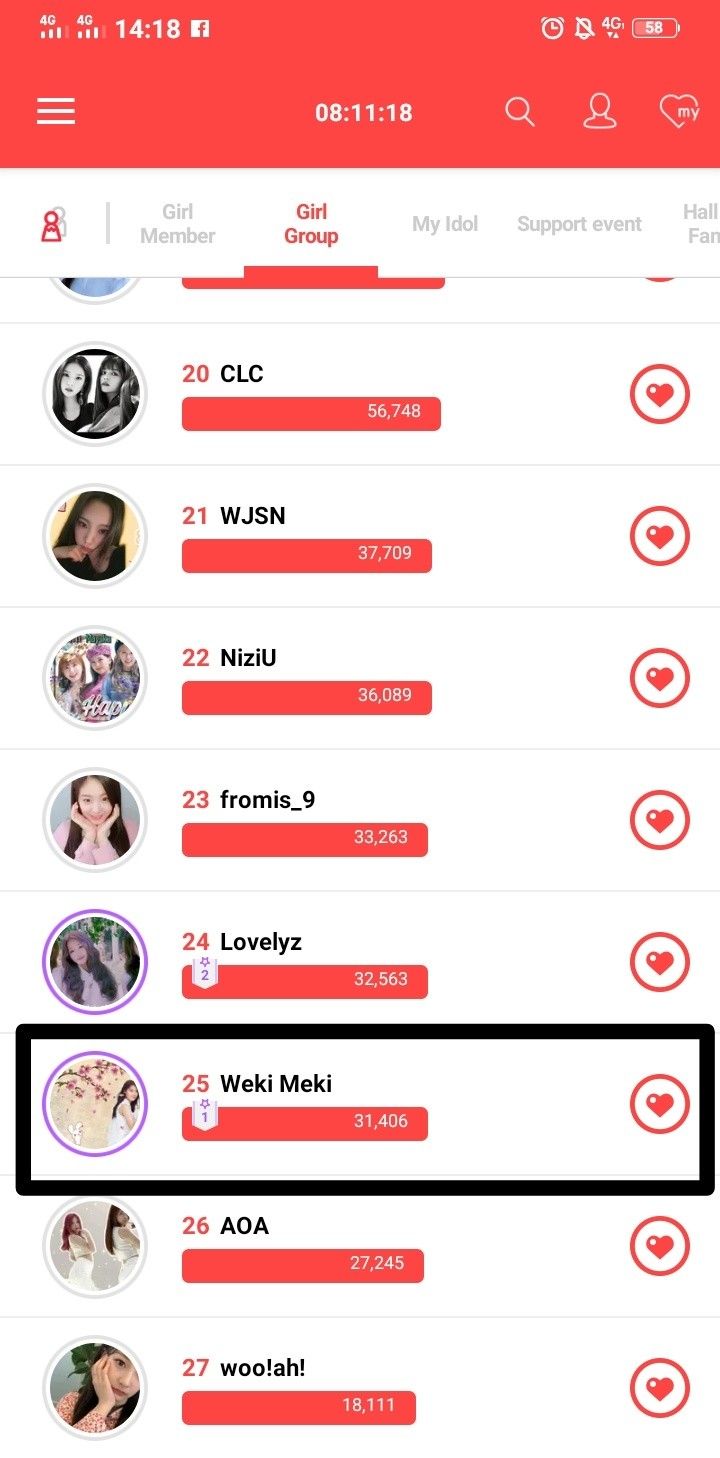Tap the heart button for NiziU
The height and width of the screenshot is (1458, 720).
[660, 679]
